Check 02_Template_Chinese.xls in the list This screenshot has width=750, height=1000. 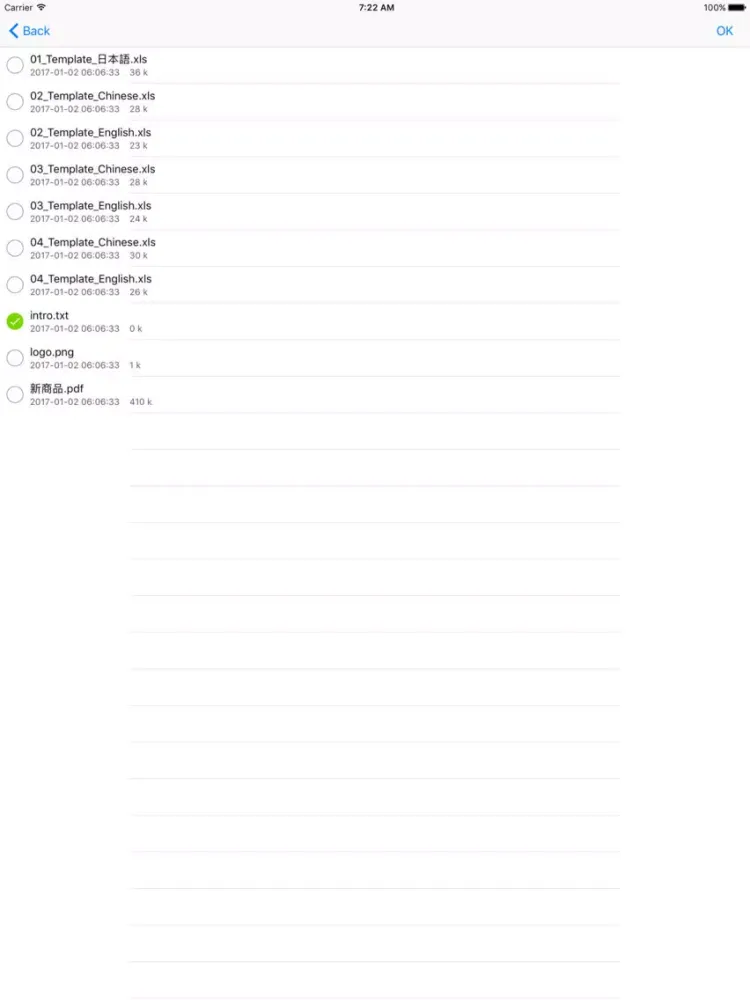click(x=15, y=102)
